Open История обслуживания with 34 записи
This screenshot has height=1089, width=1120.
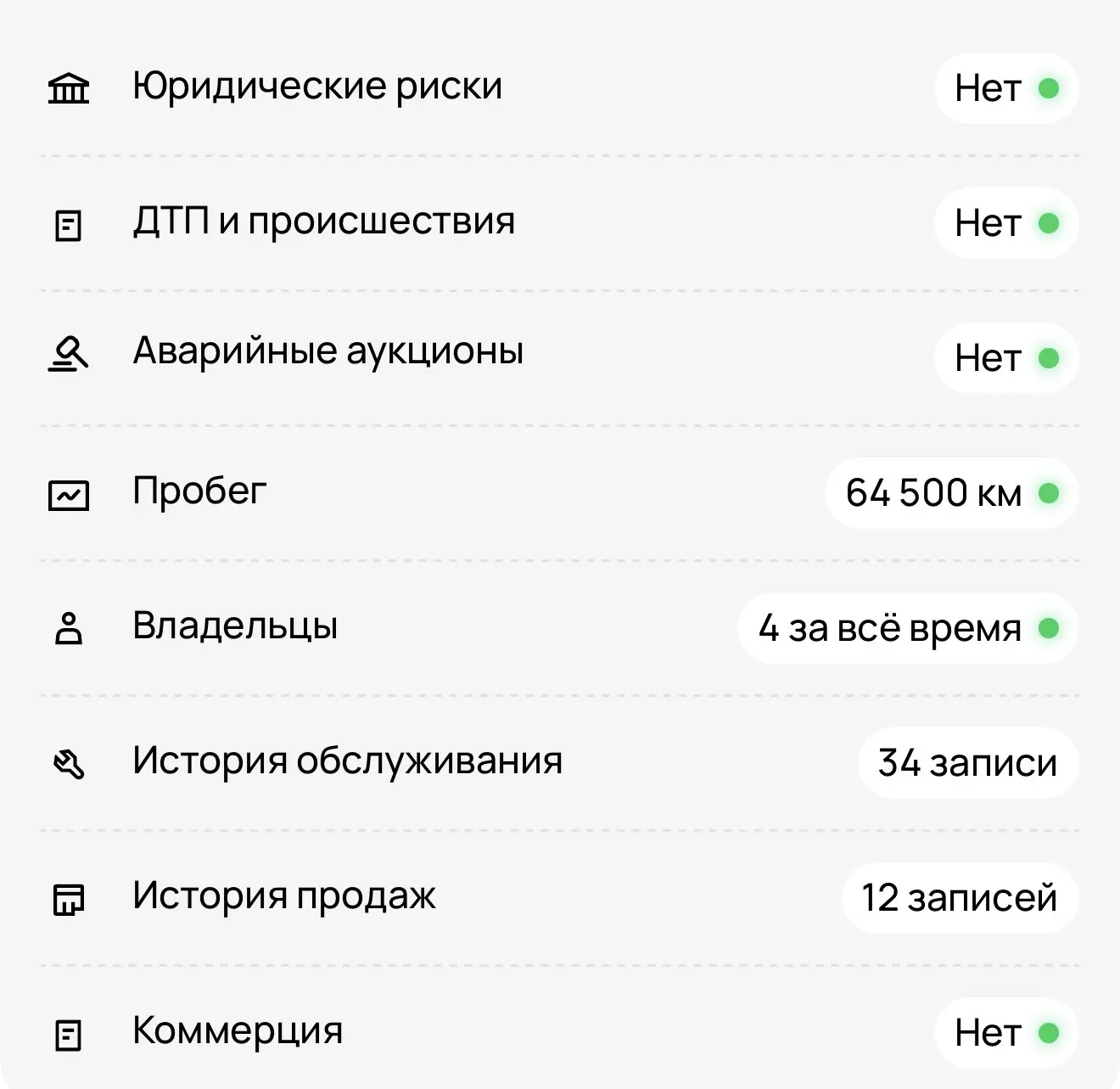(560, 763)
